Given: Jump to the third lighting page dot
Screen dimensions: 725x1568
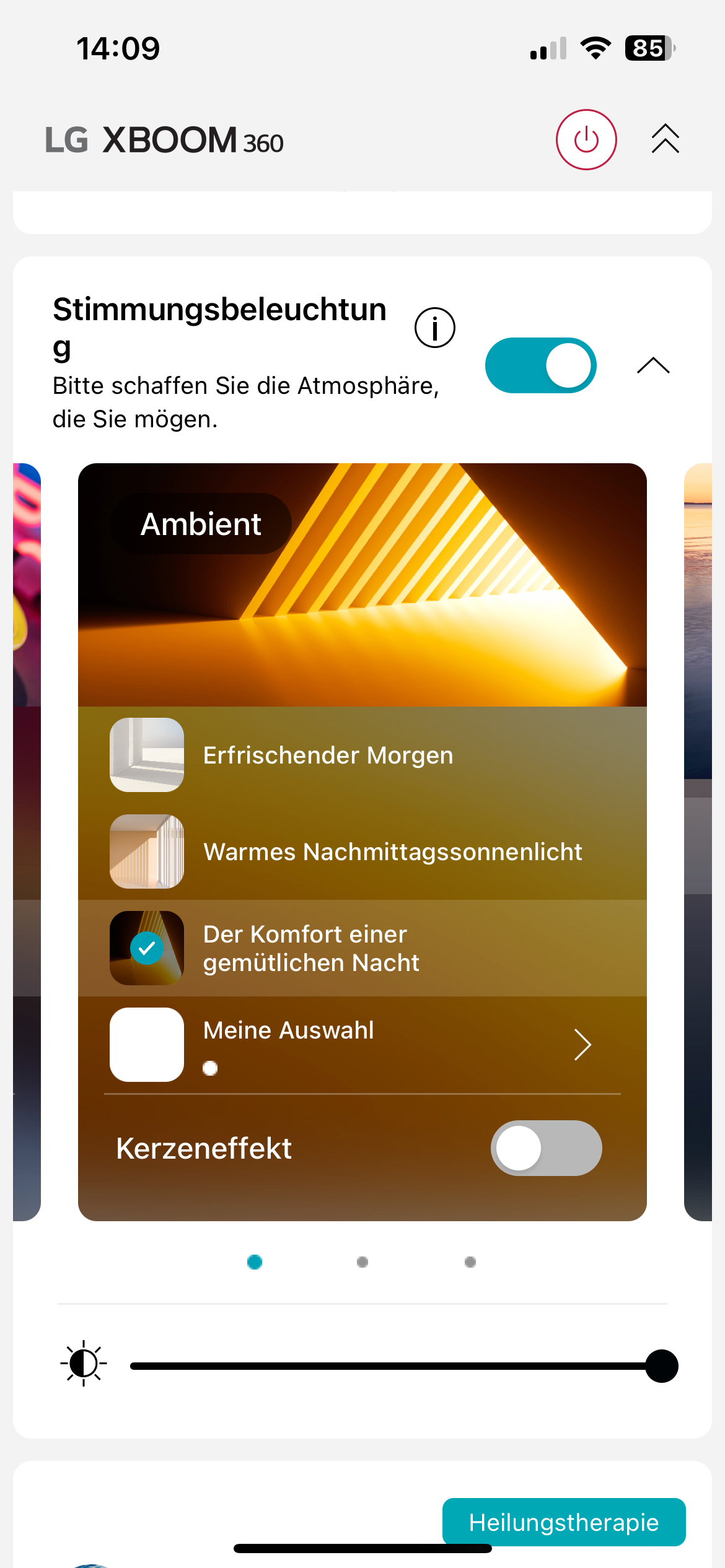Looking at the screenshot, I should (x=470, y=1262).
